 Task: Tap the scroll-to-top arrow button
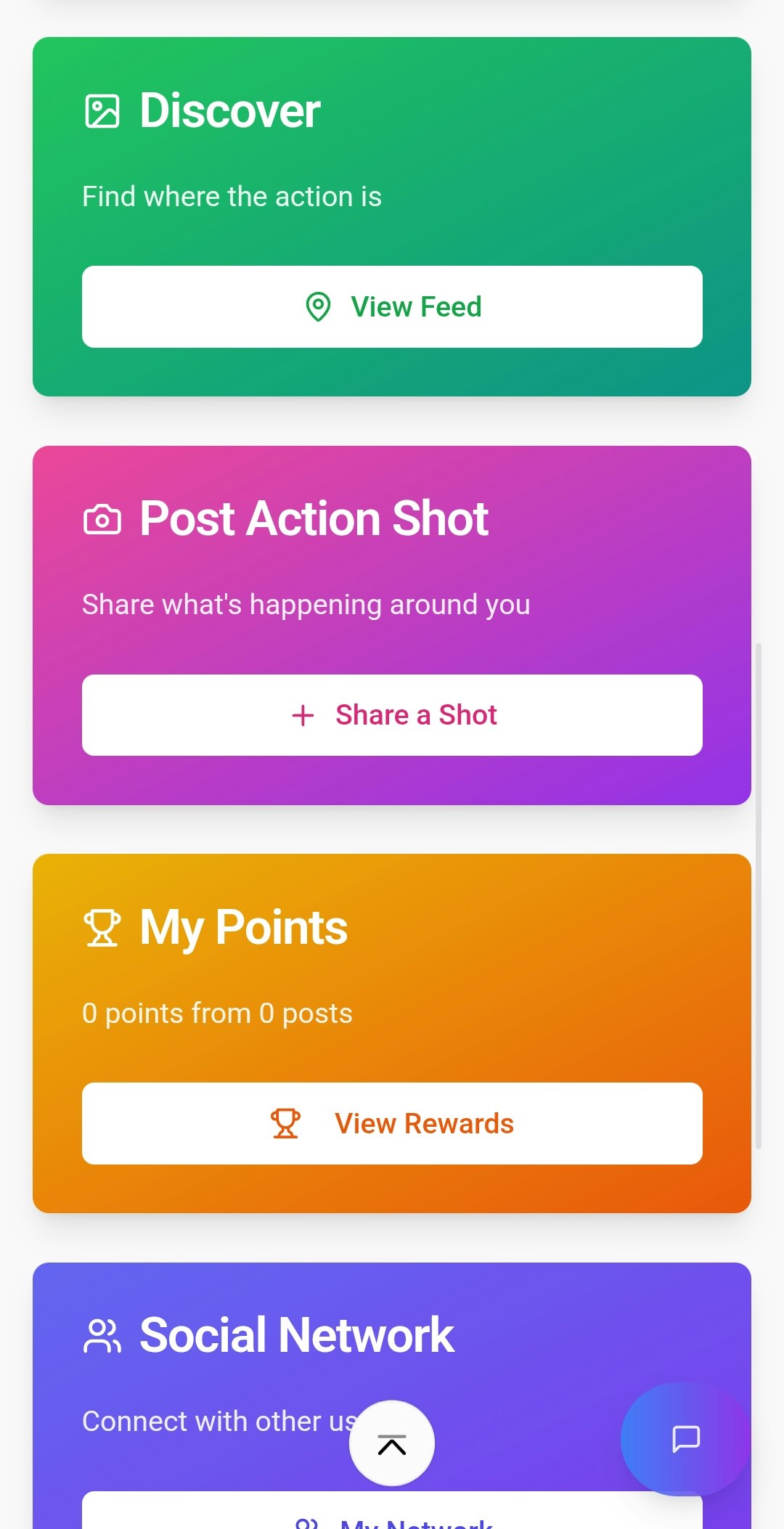392,1443
